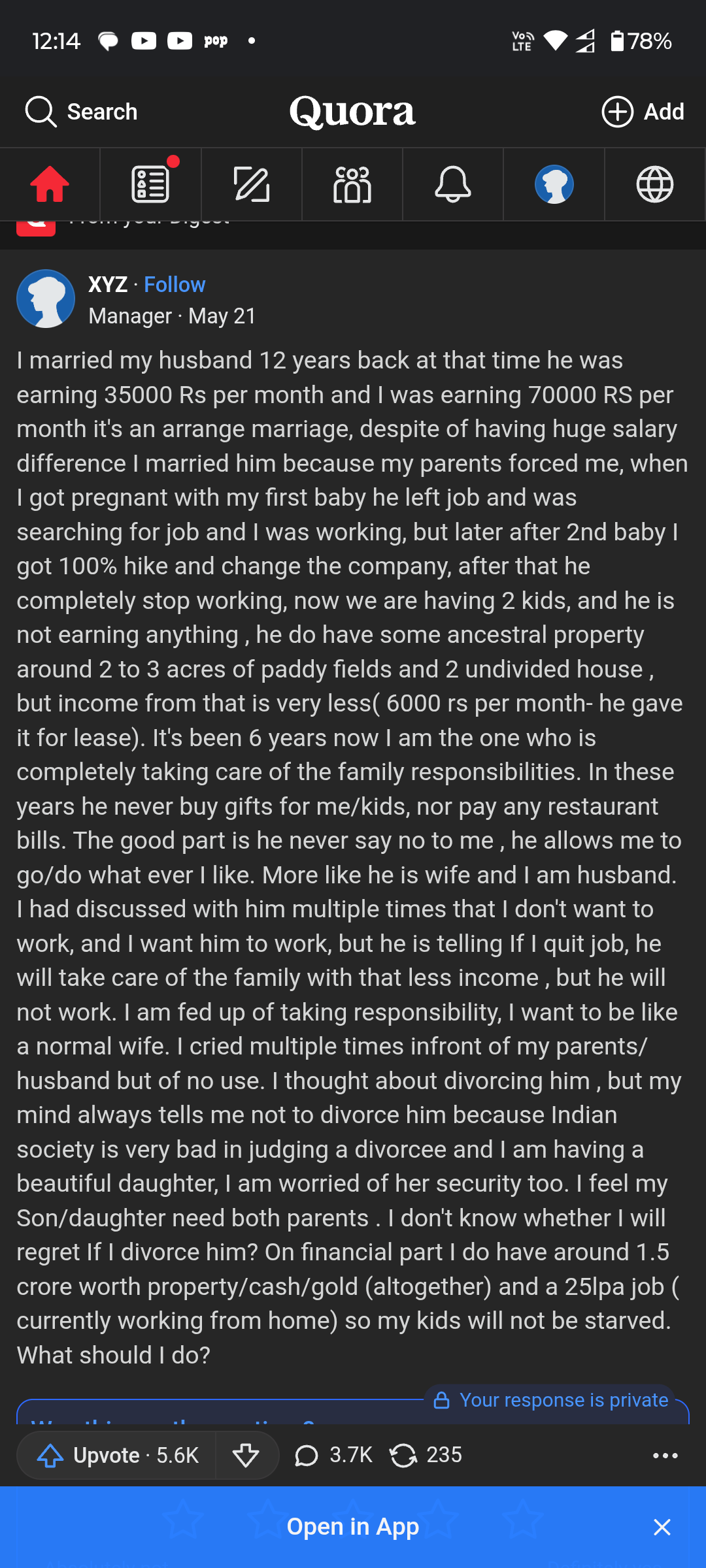Image resolution: width=706 pixels, height=1568 pixels.
Task: Tap the Open in App banner
Action: tap(353, 1527)
